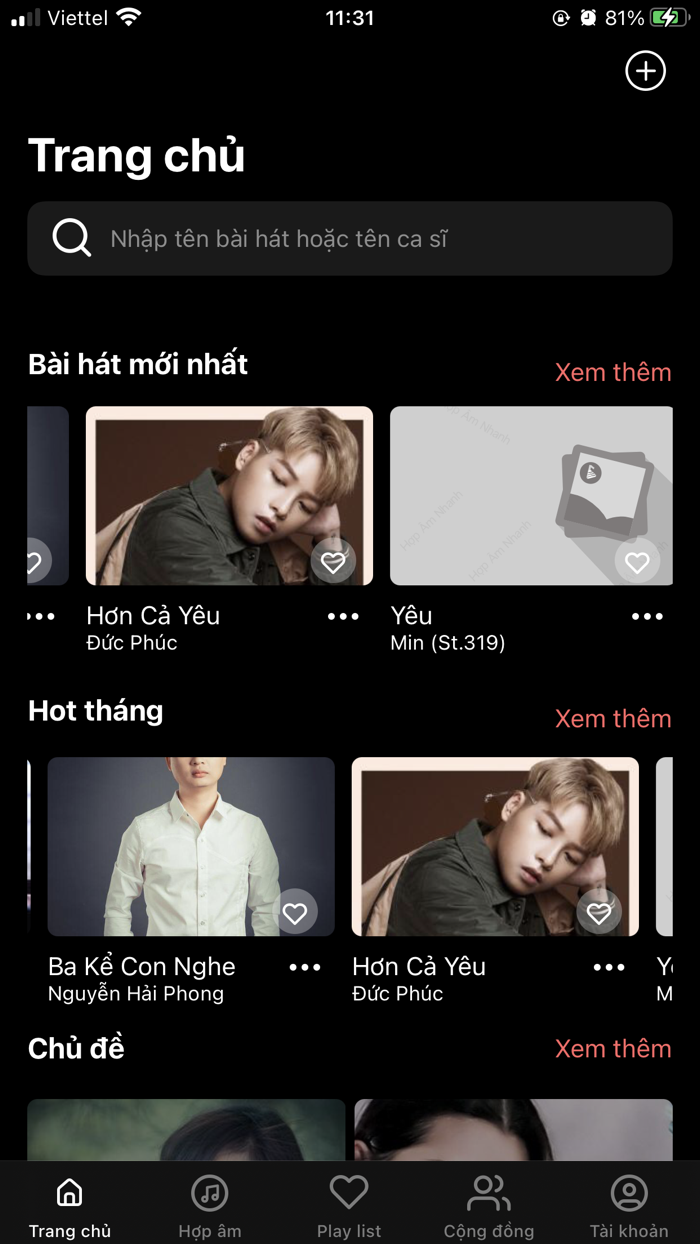View more in Hot tháng section
The height and width of the screenshot is (1244, 700).
click(613, 718)
